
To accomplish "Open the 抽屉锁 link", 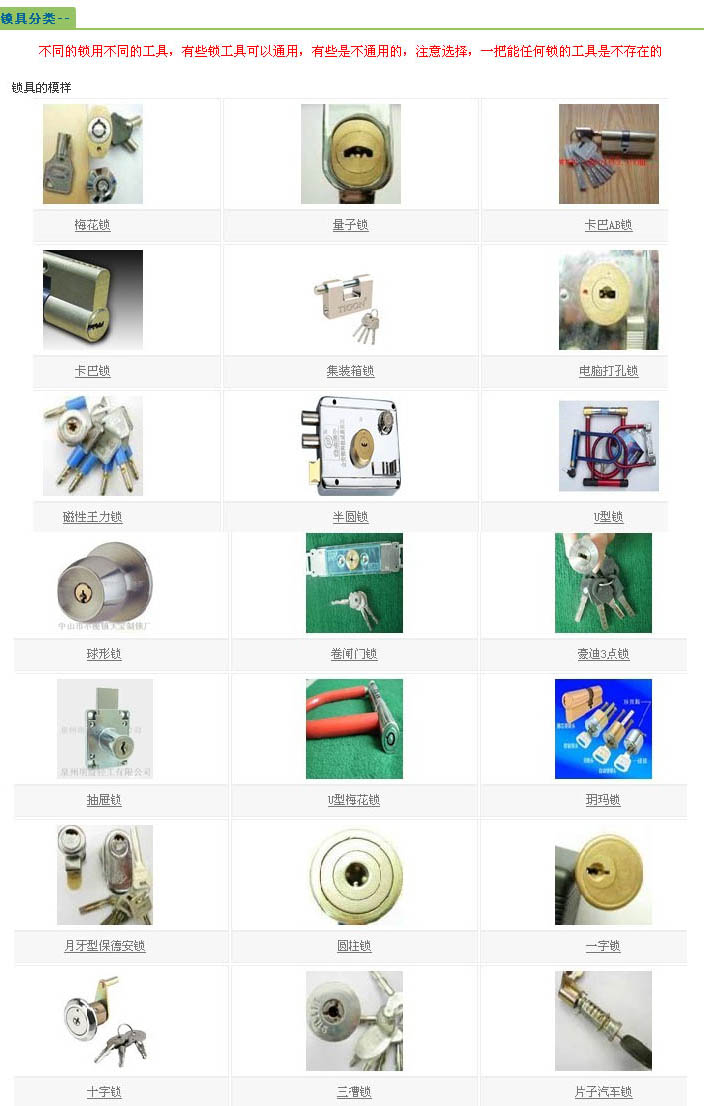I will pyautogui.click(x=104, y=801).
